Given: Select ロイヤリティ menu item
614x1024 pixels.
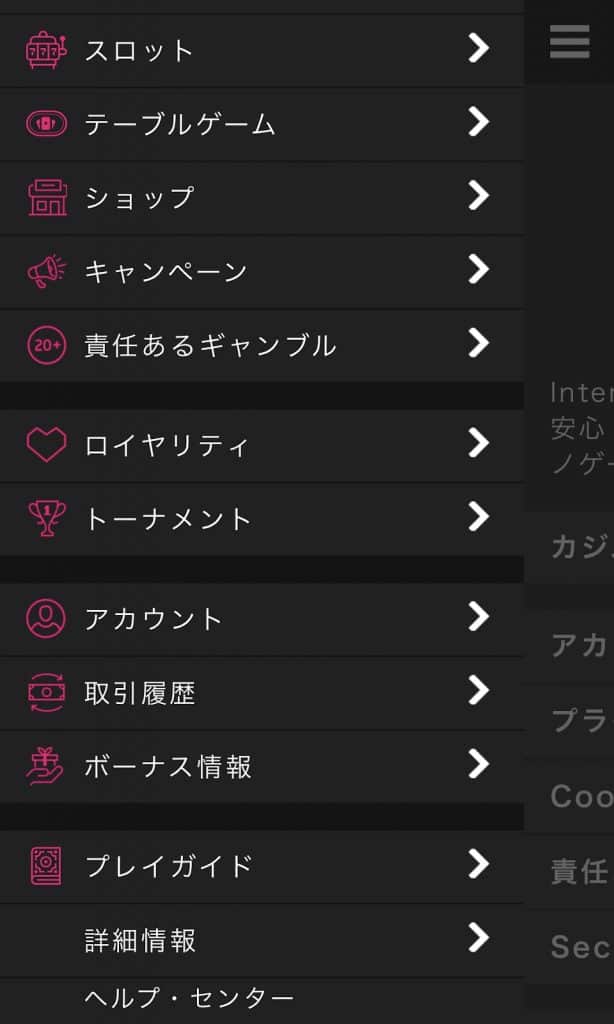Looking at the screenshot, I should (x=260, y=445).
